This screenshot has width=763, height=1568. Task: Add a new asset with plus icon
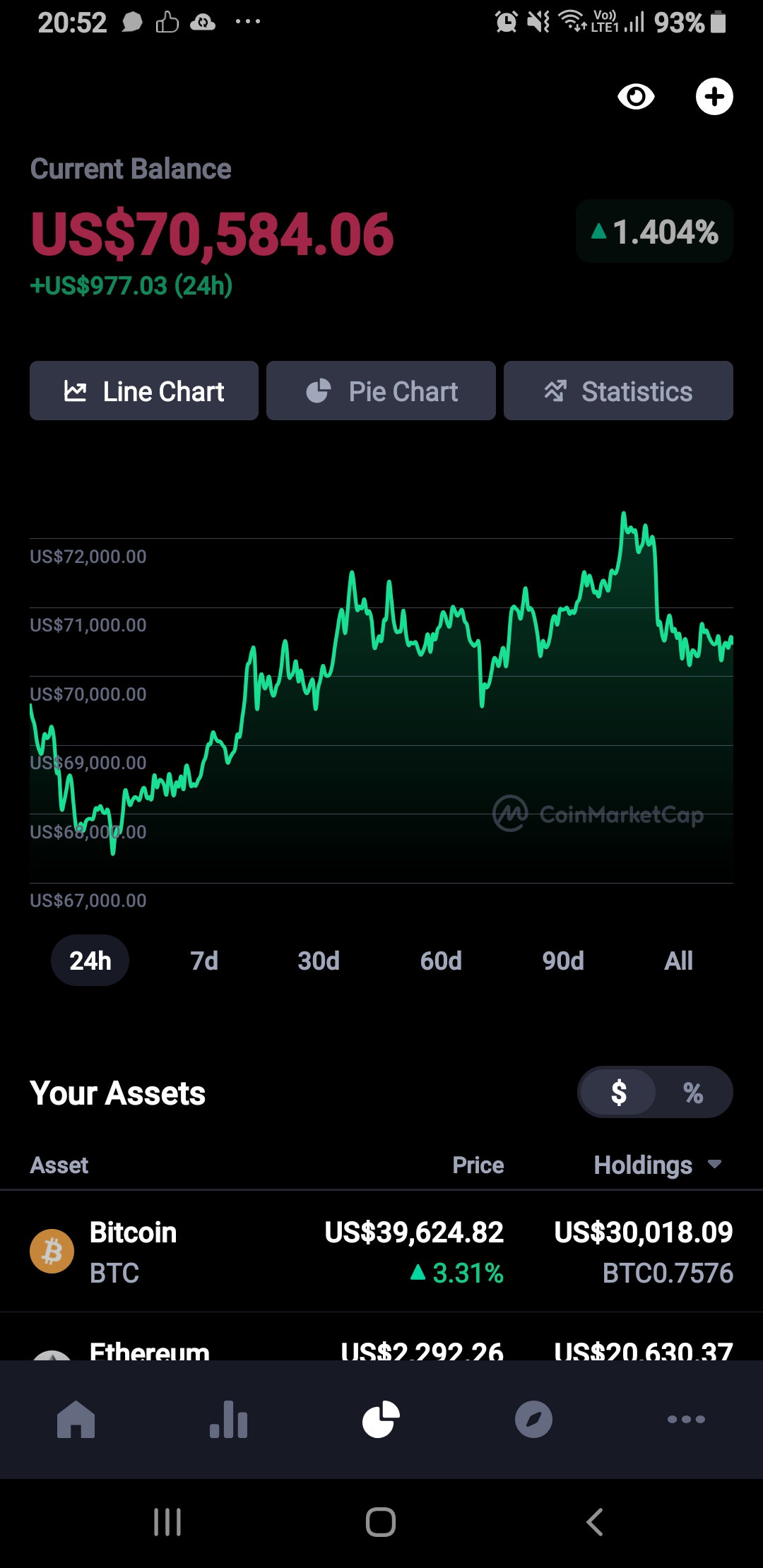pyautogui.click(x=714, y=97)
